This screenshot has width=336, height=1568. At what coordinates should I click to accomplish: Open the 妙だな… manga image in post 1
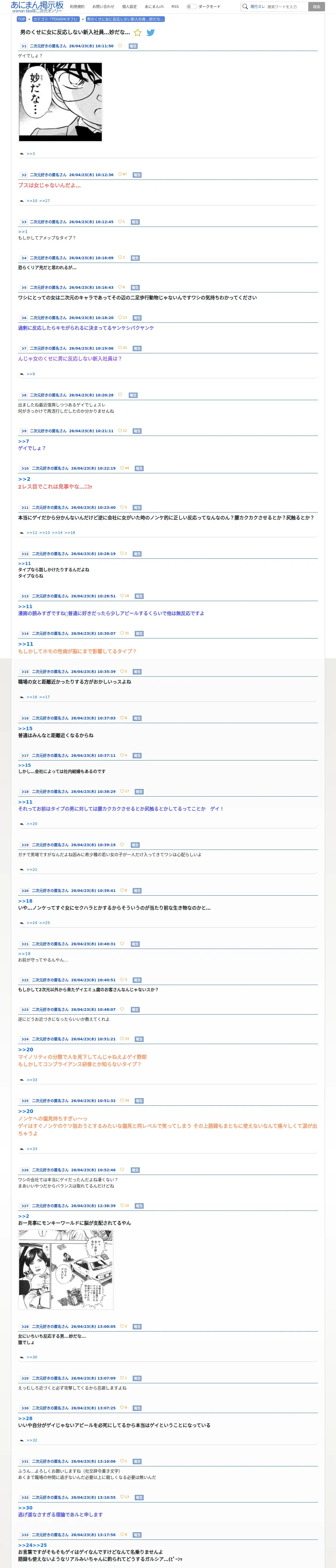pos(60,102)
